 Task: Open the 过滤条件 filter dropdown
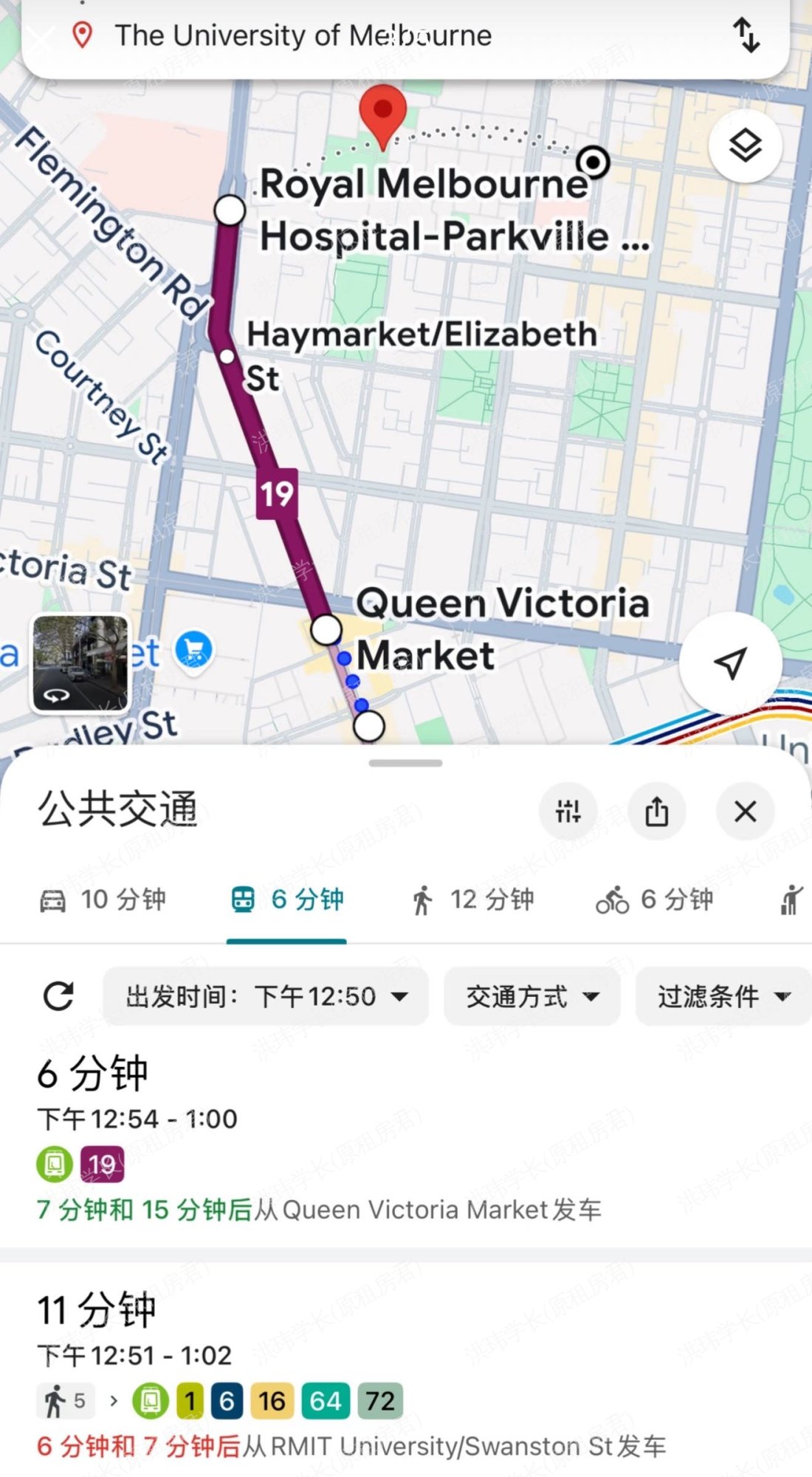tap(723, 996)
